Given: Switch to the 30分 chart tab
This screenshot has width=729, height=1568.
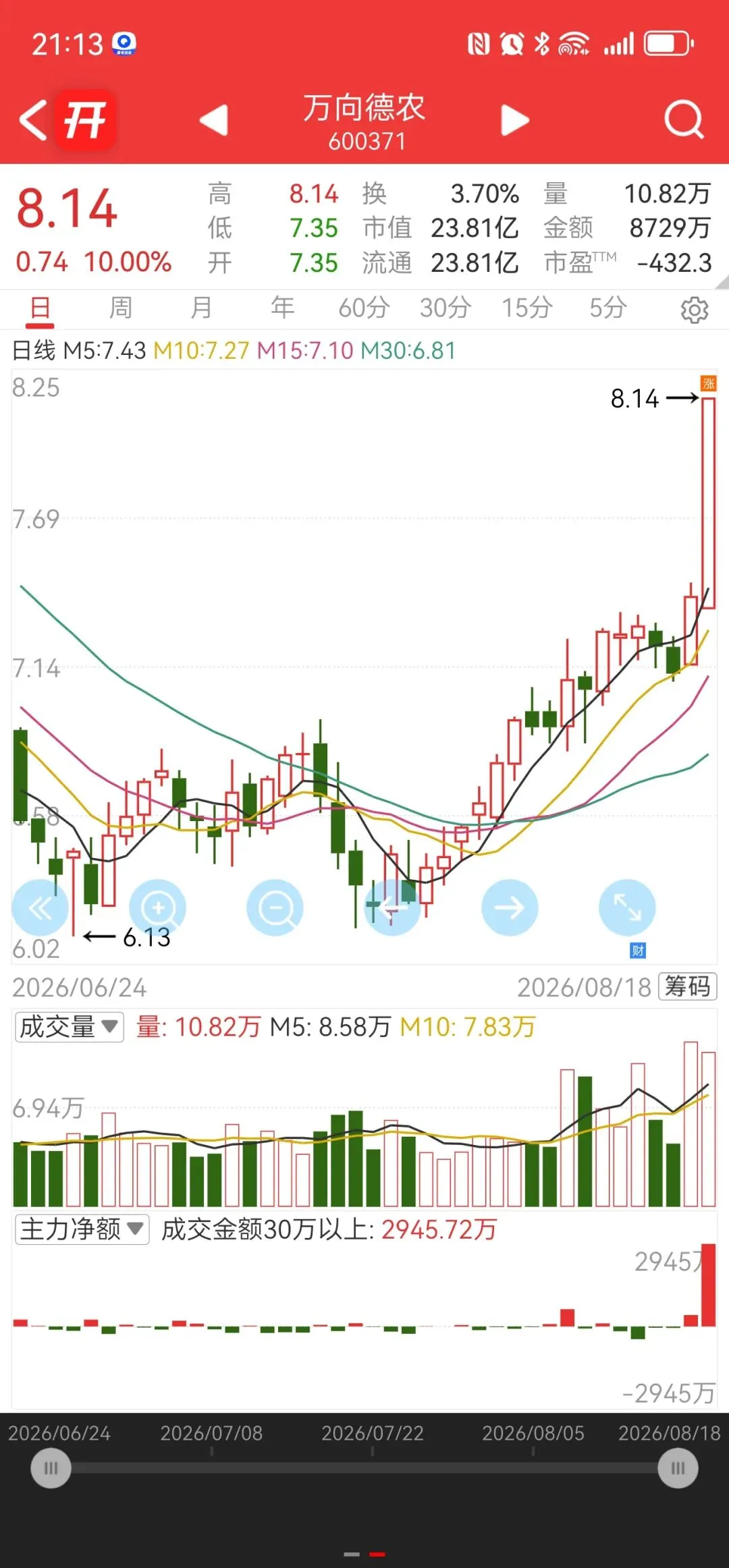Looking at the screenshot, I should (x=446, y=308).
